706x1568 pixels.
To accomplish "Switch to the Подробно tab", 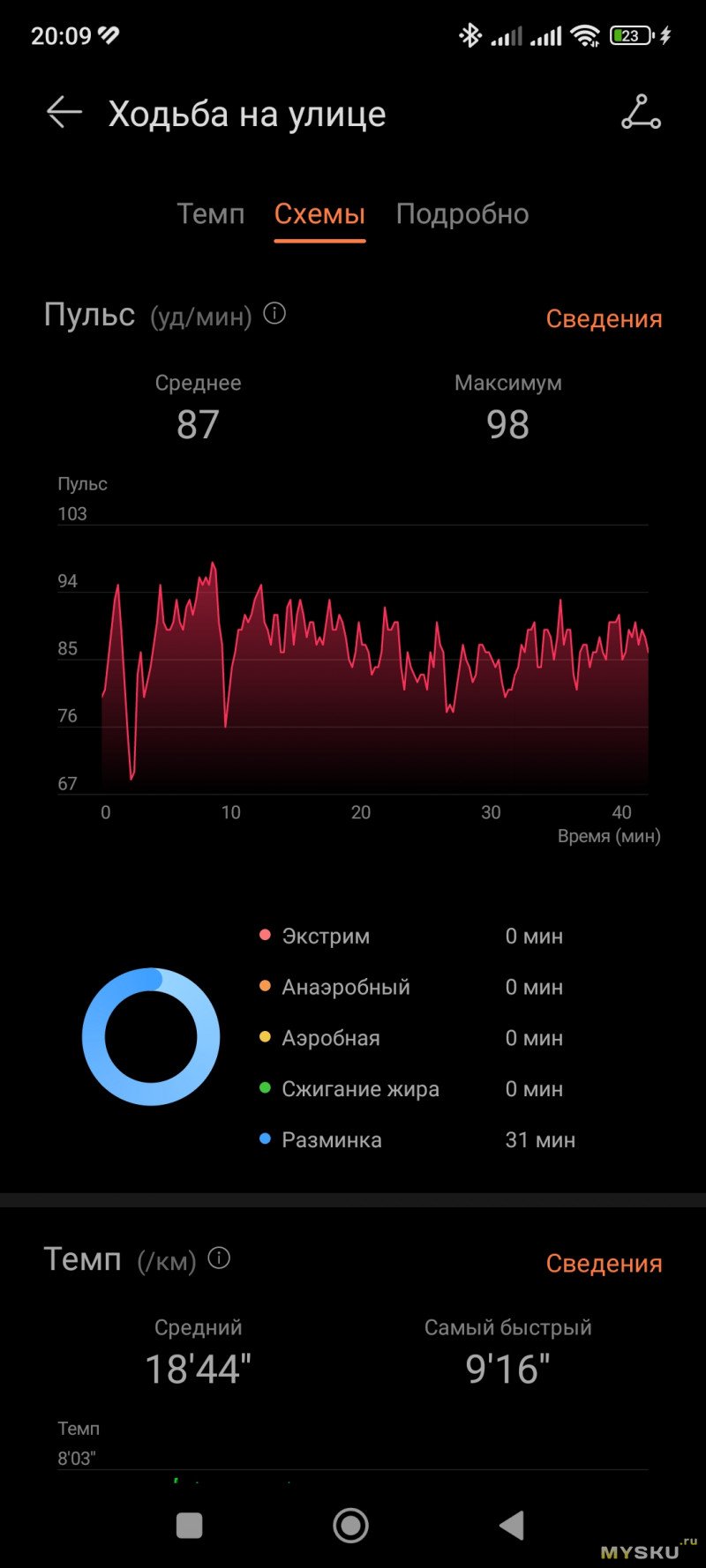I will [x=462, y=214].
